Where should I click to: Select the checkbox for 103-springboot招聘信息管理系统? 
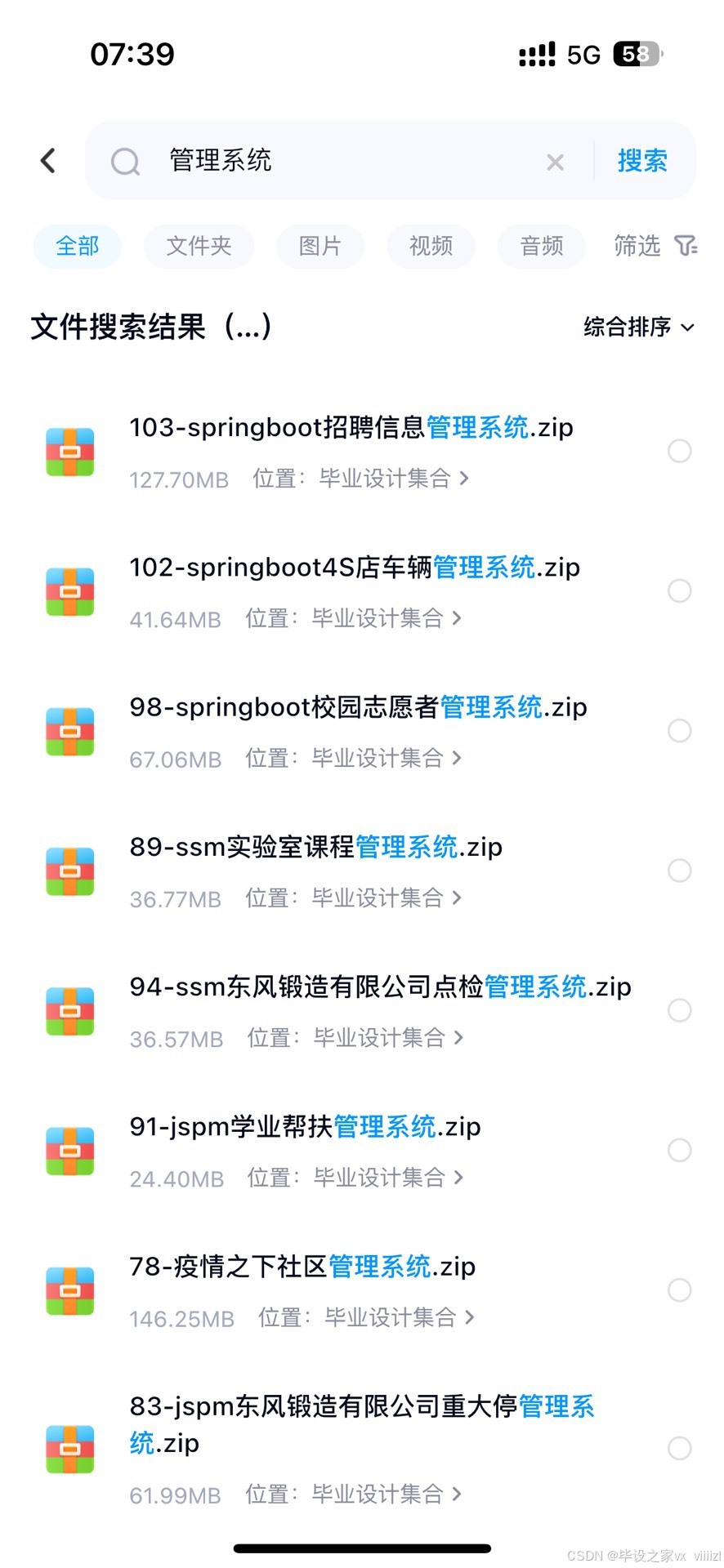coord(680,452)
